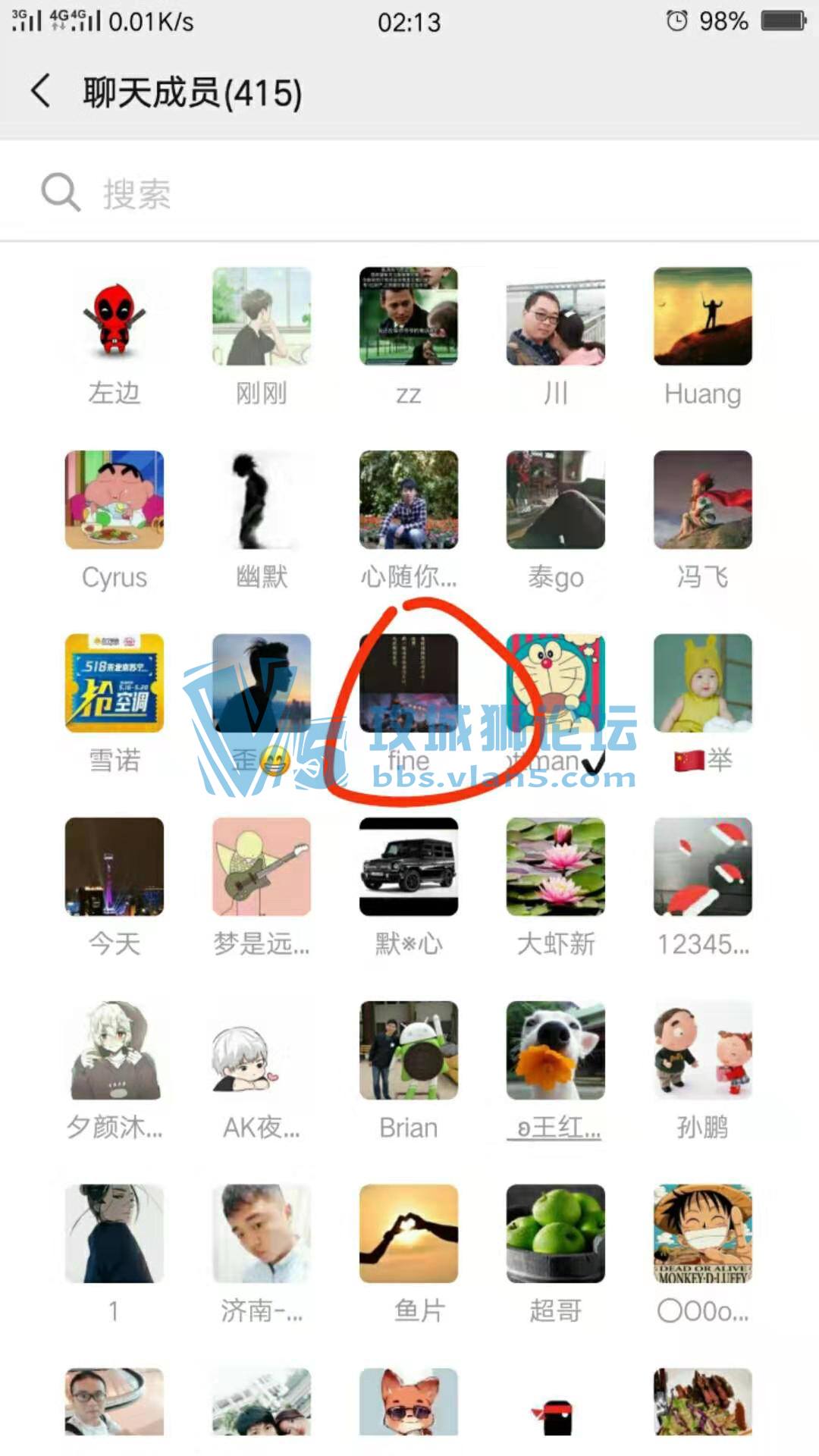819x1456 pixels.
Task: Select member 川
Action: tap(555, 316)
